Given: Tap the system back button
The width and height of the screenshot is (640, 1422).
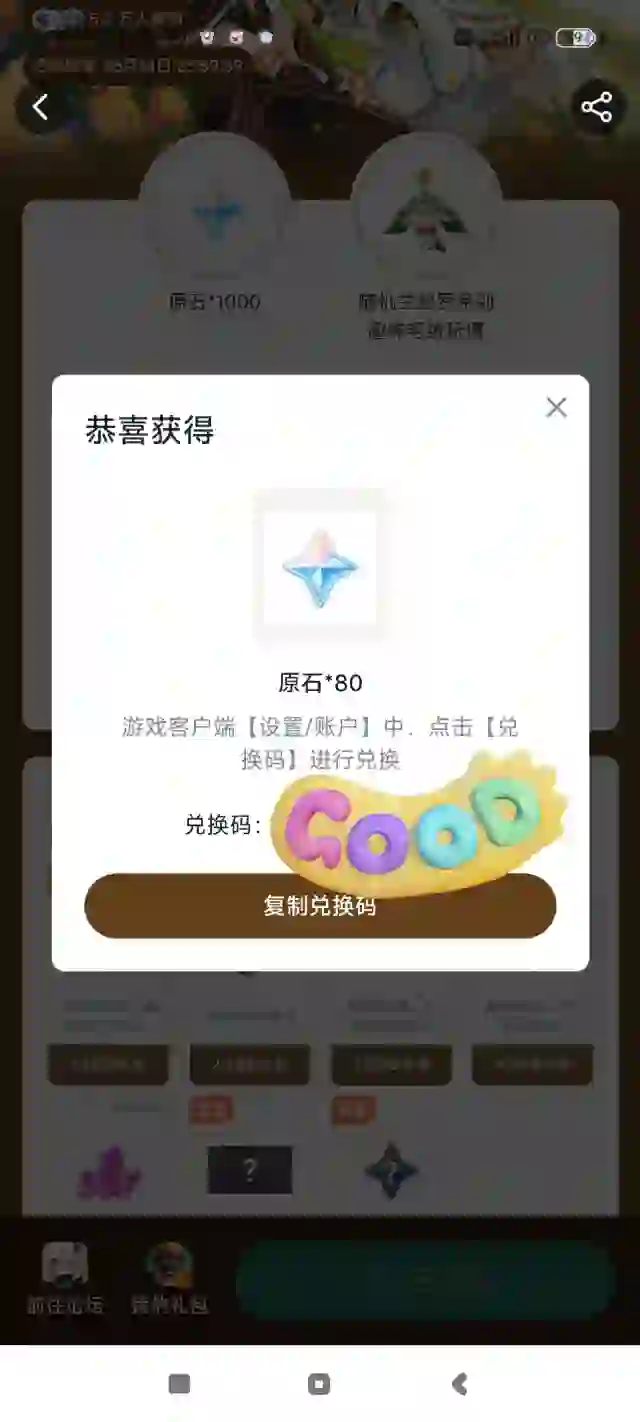Looking at the screenshot, I should pyautogui.click(x=460, y=1384).
